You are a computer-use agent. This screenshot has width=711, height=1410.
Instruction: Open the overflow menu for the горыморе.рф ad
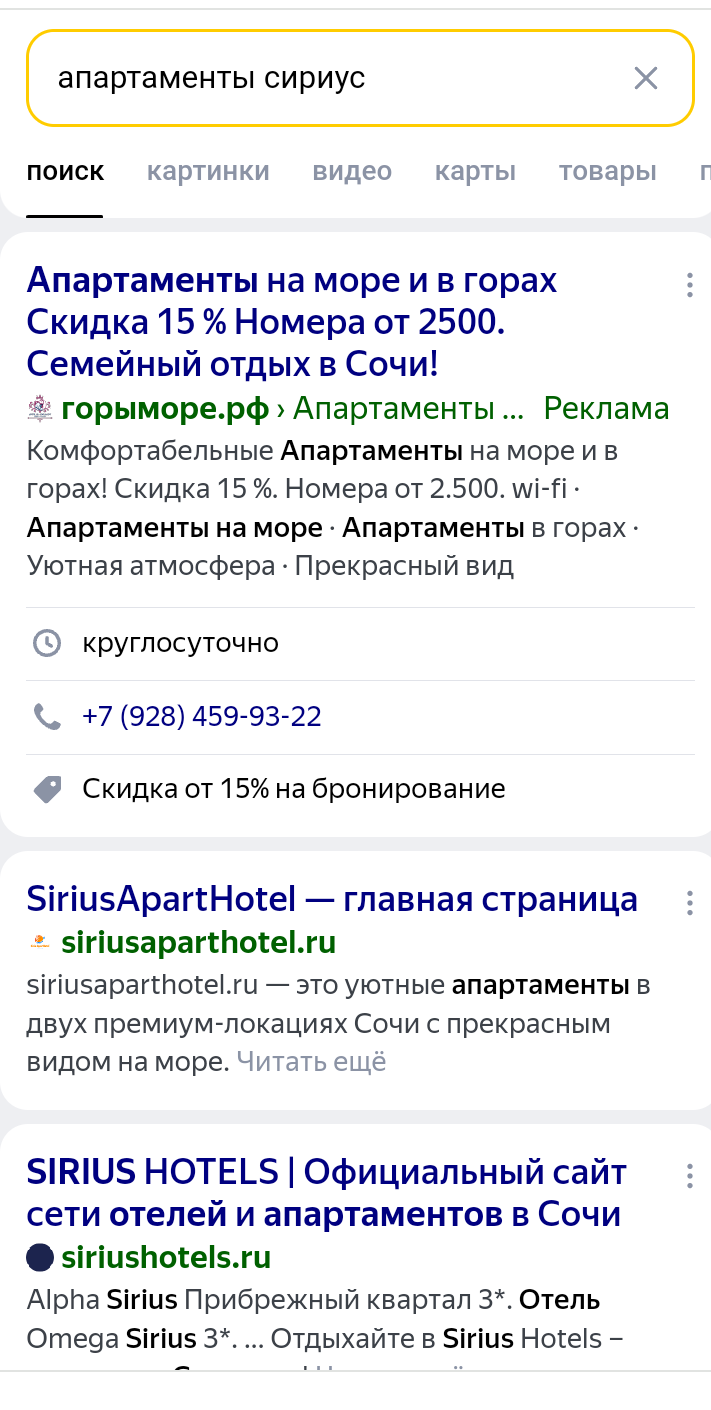pos(690,286)
